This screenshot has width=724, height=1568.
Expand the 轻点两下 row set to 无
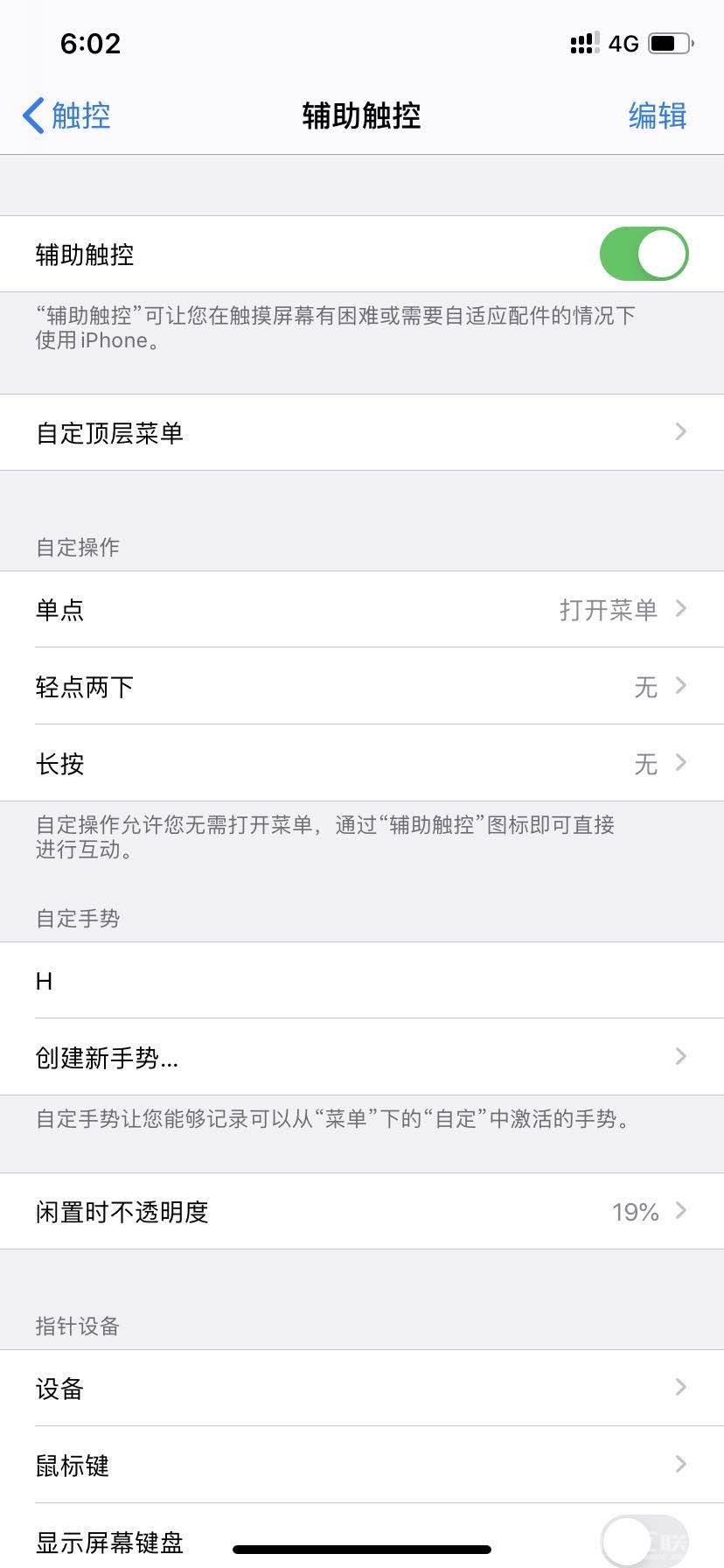point(362,687)
